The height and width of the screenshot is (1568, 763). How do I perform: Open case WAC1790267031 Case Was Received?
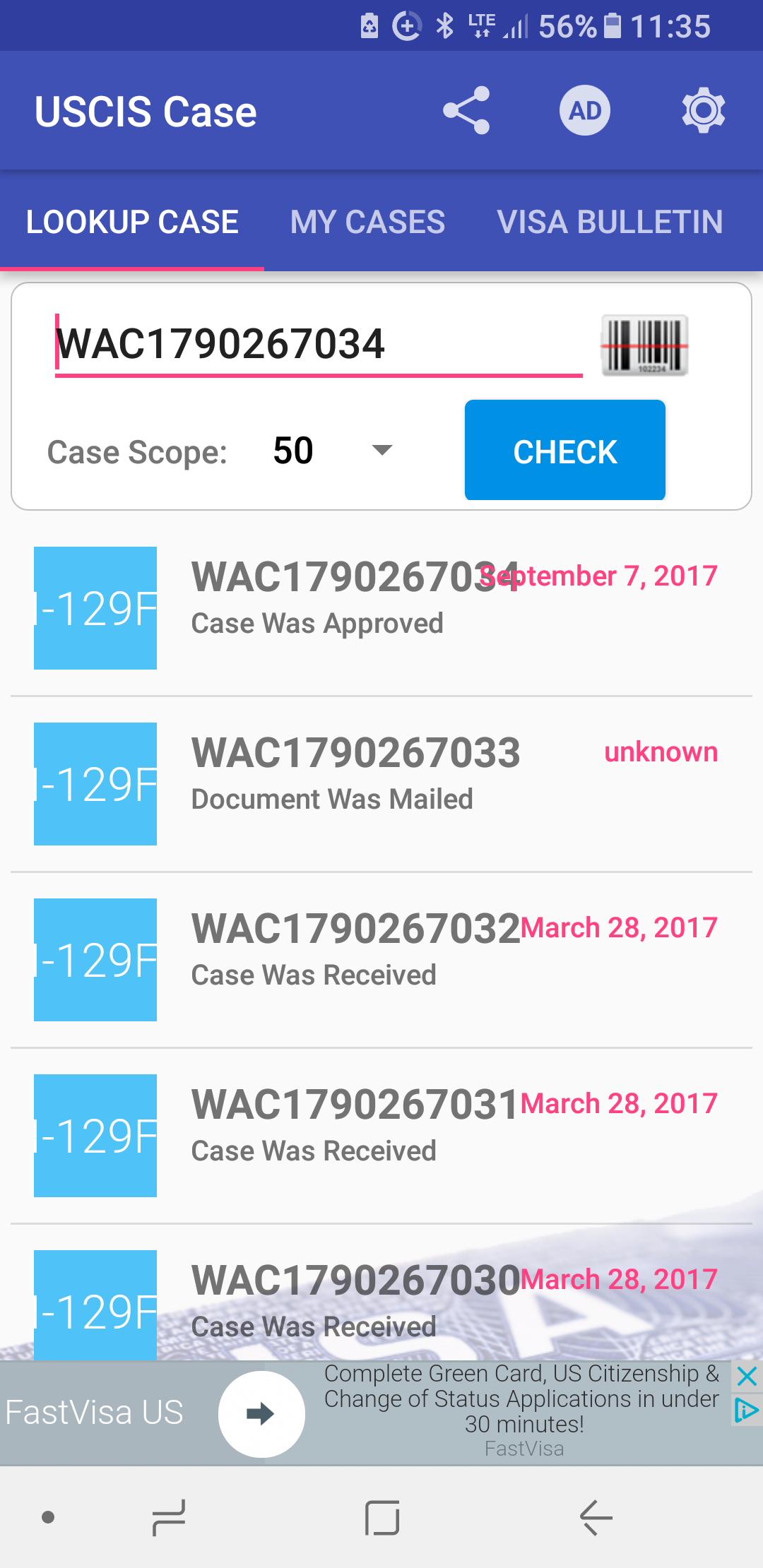click(381, 1136)
